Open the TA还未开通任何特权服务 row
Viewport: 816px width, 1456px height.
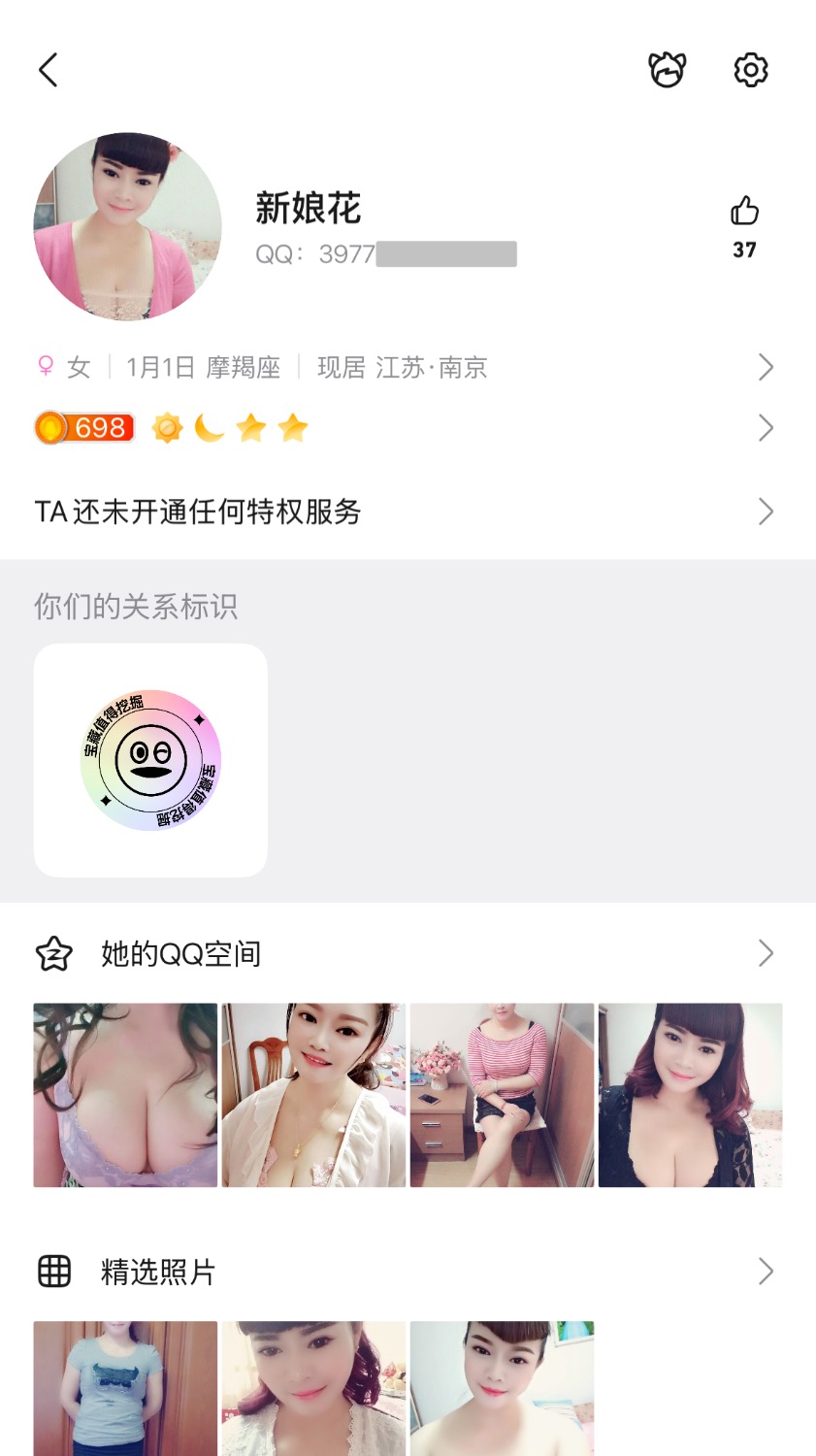(x=408, y=512)
